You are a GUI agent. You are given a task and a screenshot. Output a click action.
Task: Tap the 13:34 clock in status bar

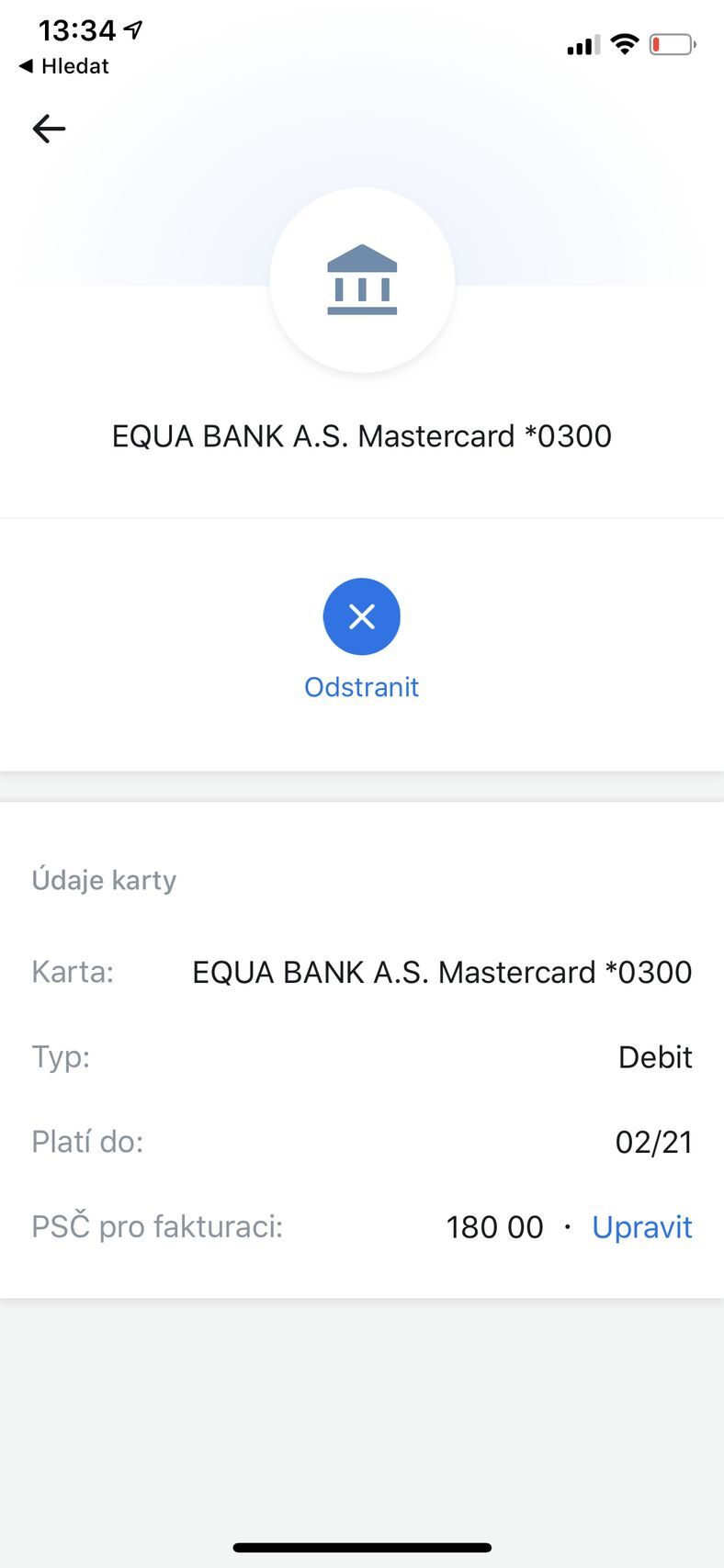(77, 29)
